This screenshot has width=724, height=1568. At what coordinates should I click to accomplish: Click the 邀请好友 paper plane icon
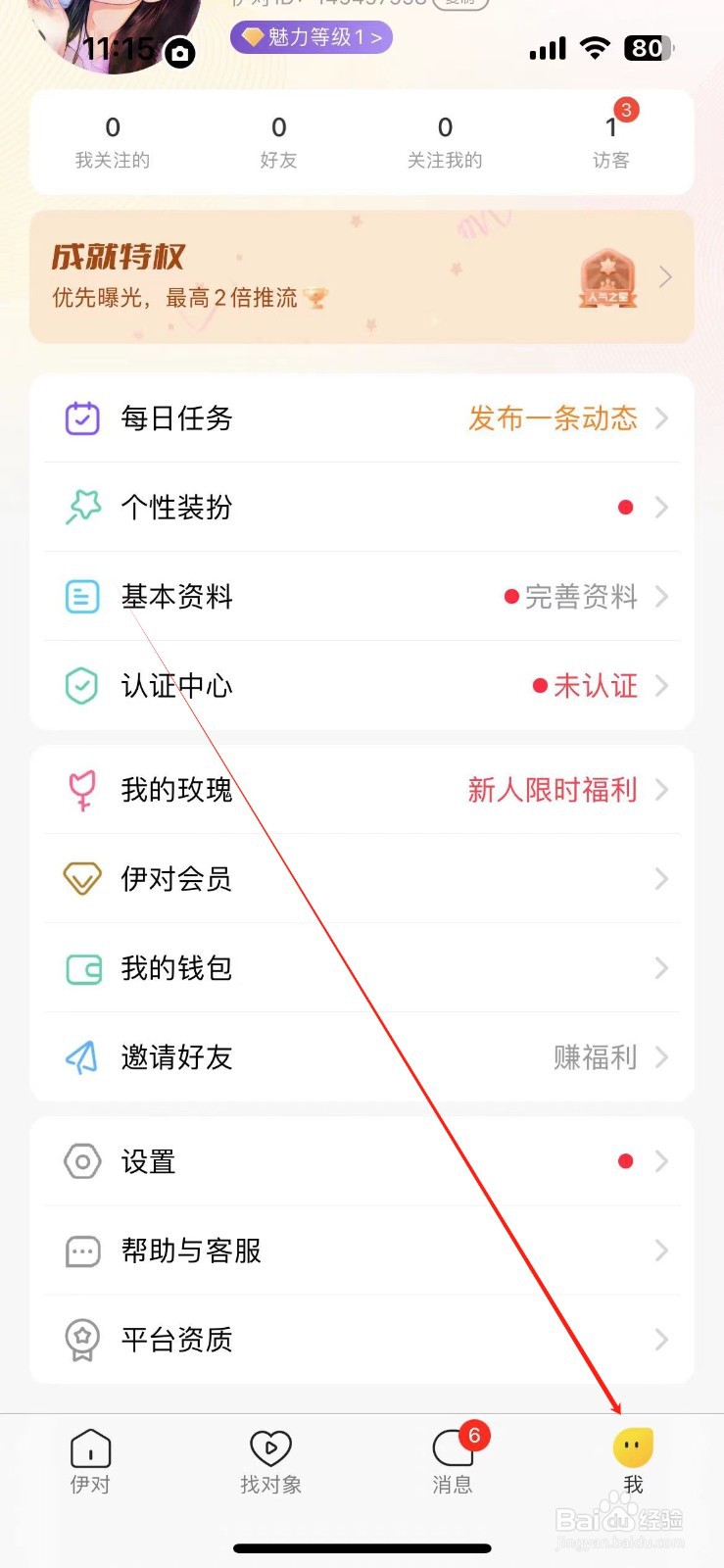[x=82, y=1057]
